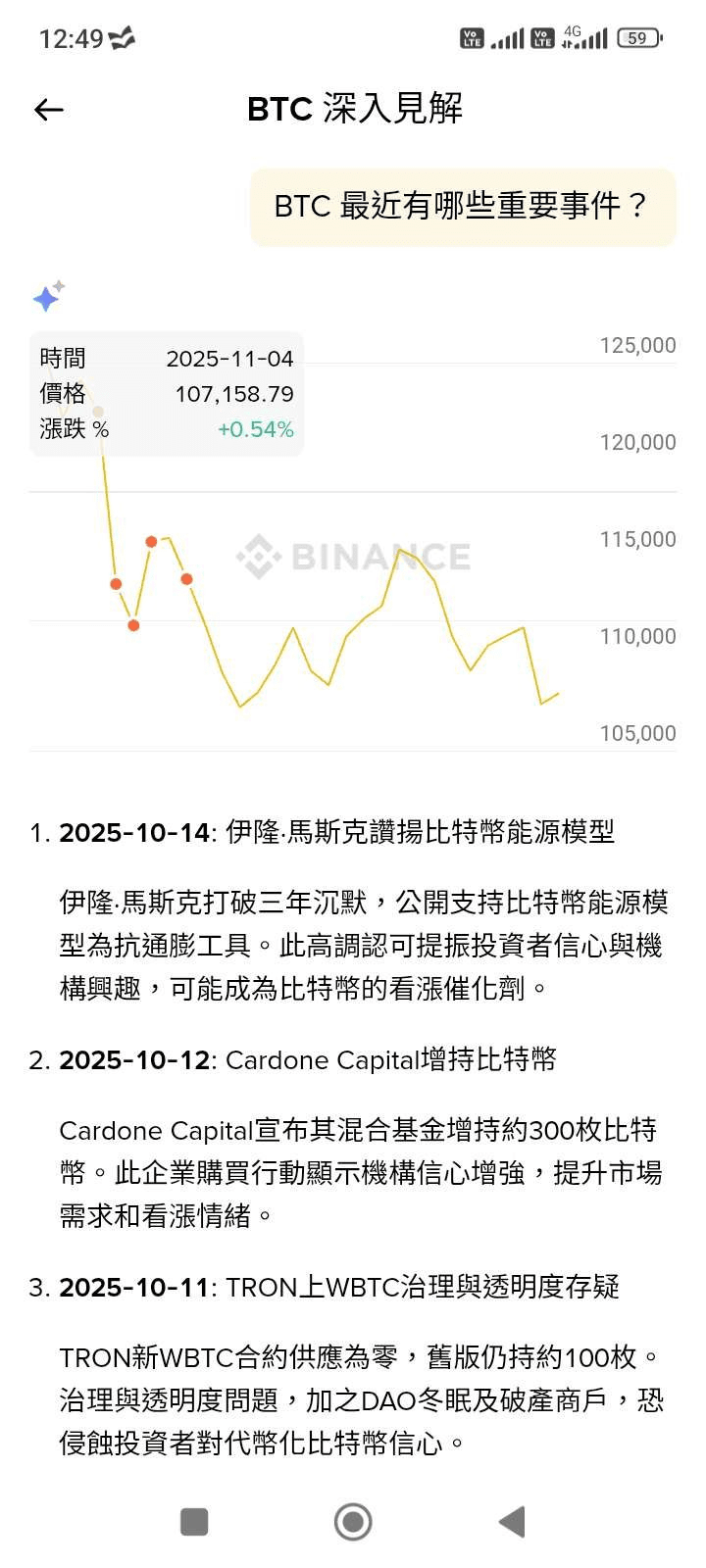706x1568 pixels.
Task: Open recent apps with the square system button
Action: (194, 1522)
